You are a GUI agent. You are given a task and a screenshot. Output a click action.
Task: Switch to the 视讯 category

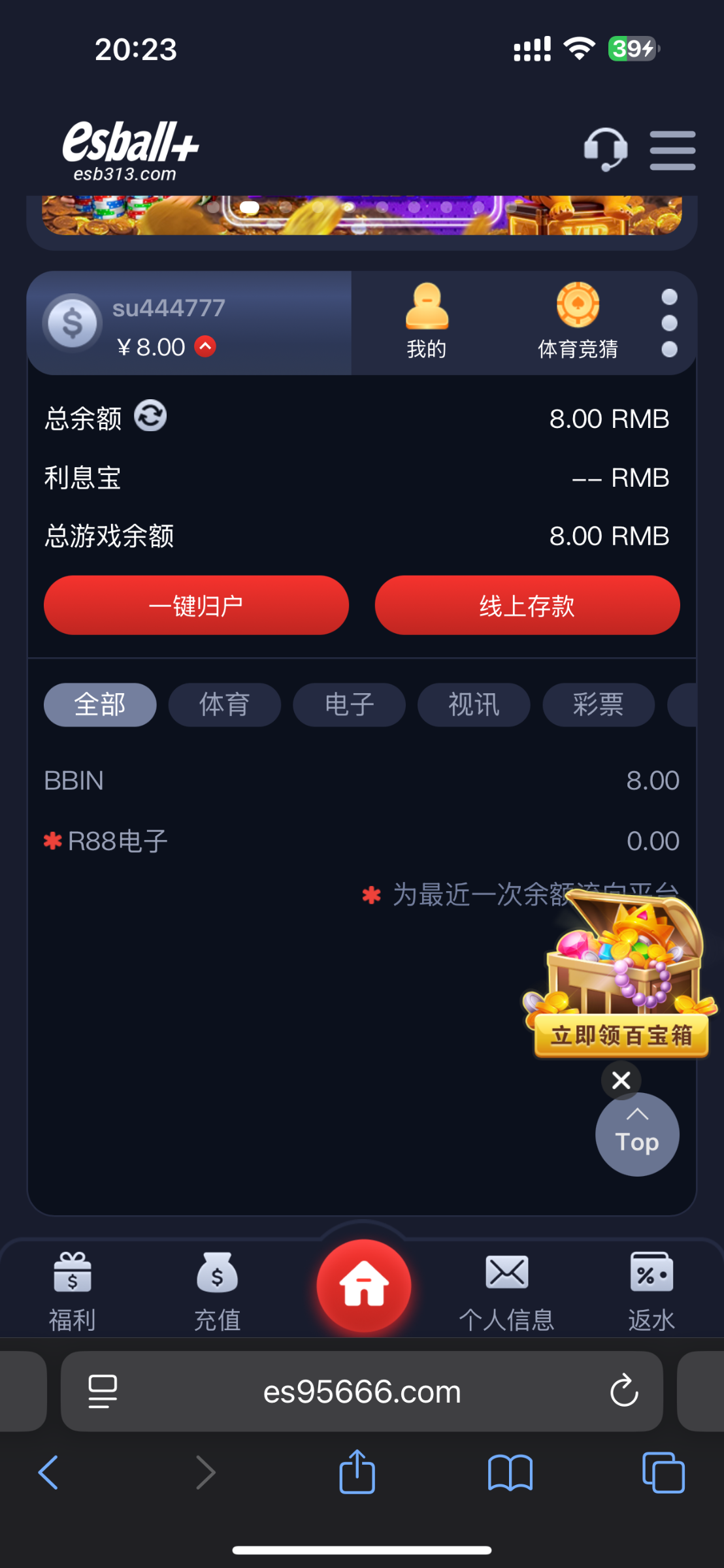click(474, 704)
